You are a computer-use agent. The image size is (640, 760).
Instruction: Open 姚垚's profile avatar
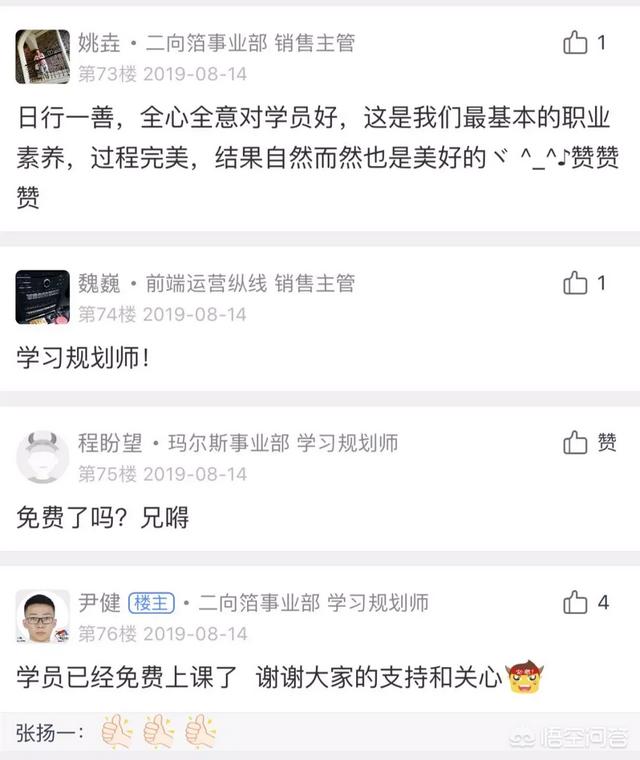43,57
